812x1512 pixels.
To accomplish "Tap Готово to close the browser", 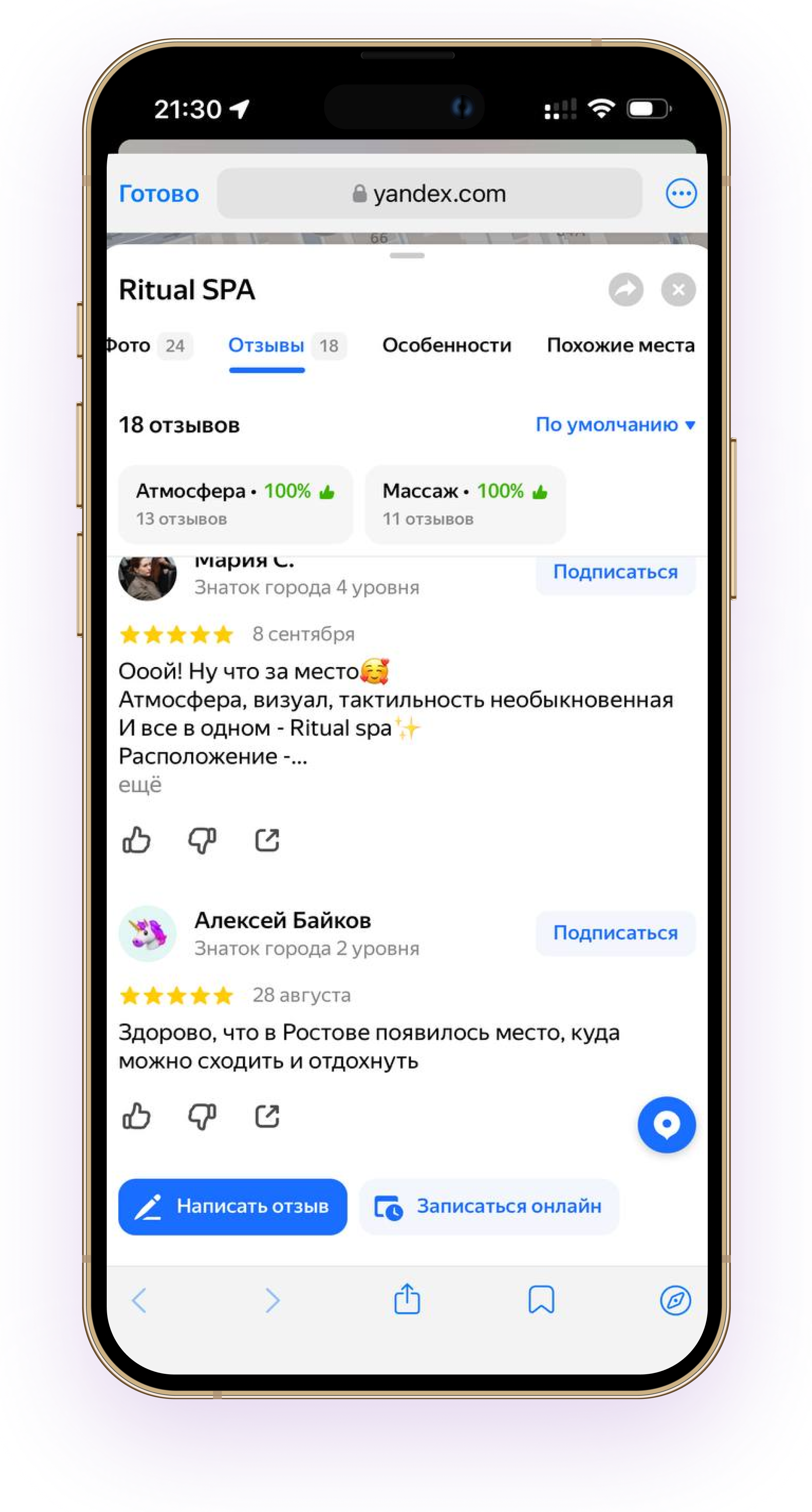I will (x=158, y=194).
